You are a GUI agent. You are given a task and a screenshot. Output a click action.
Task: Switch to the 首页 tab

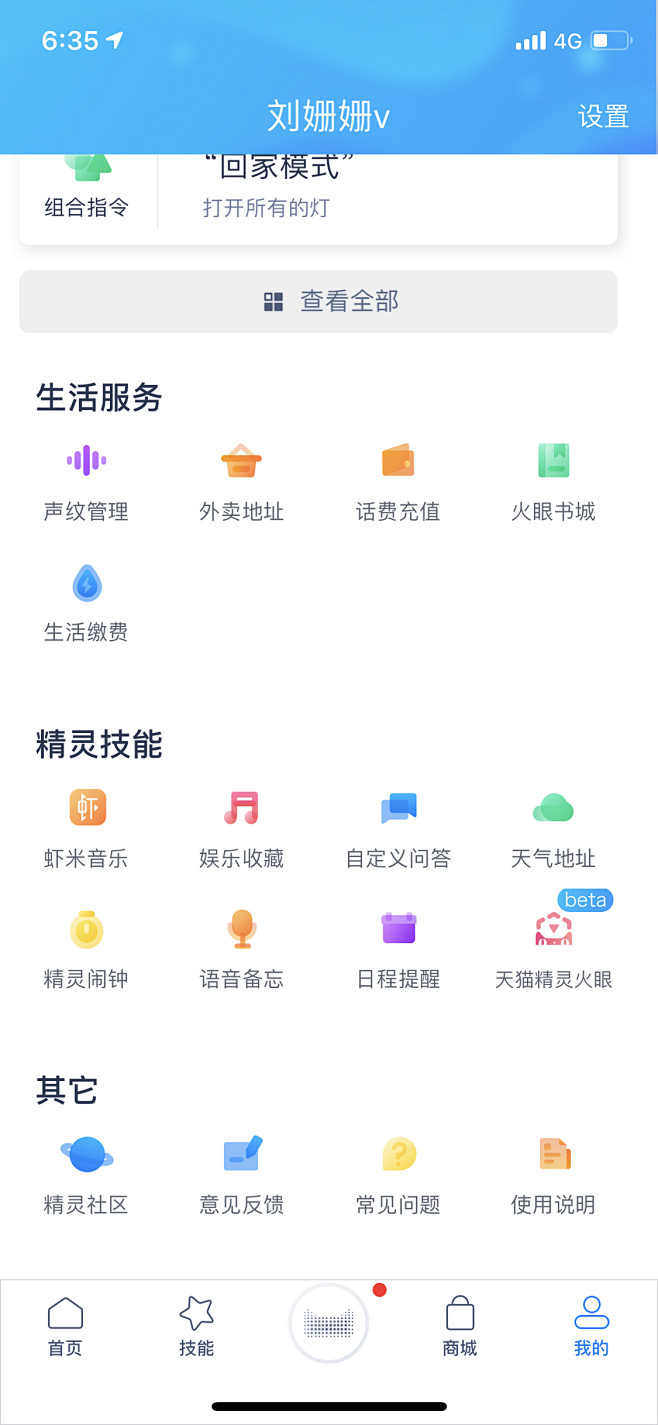65,1327
